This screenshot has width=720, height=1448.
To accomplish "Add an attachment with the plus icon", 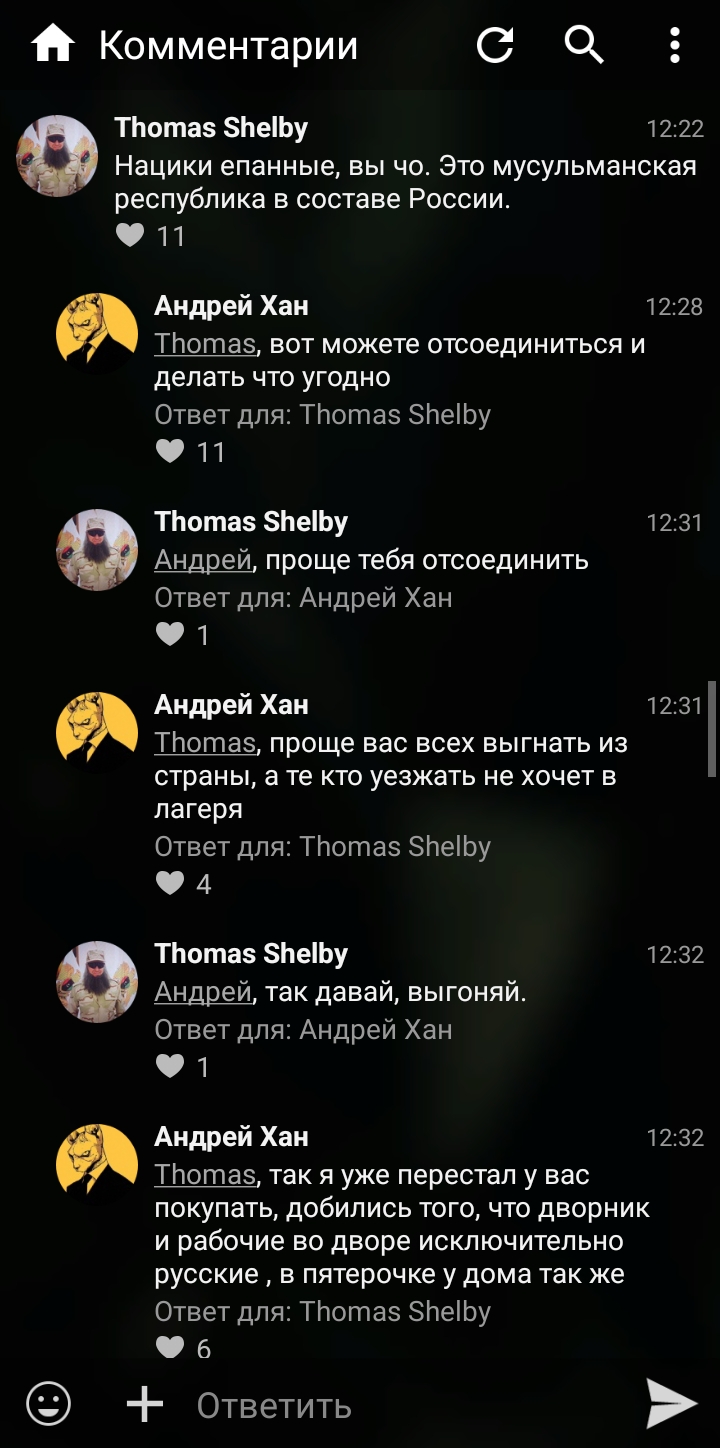I will coord(145,1404).
